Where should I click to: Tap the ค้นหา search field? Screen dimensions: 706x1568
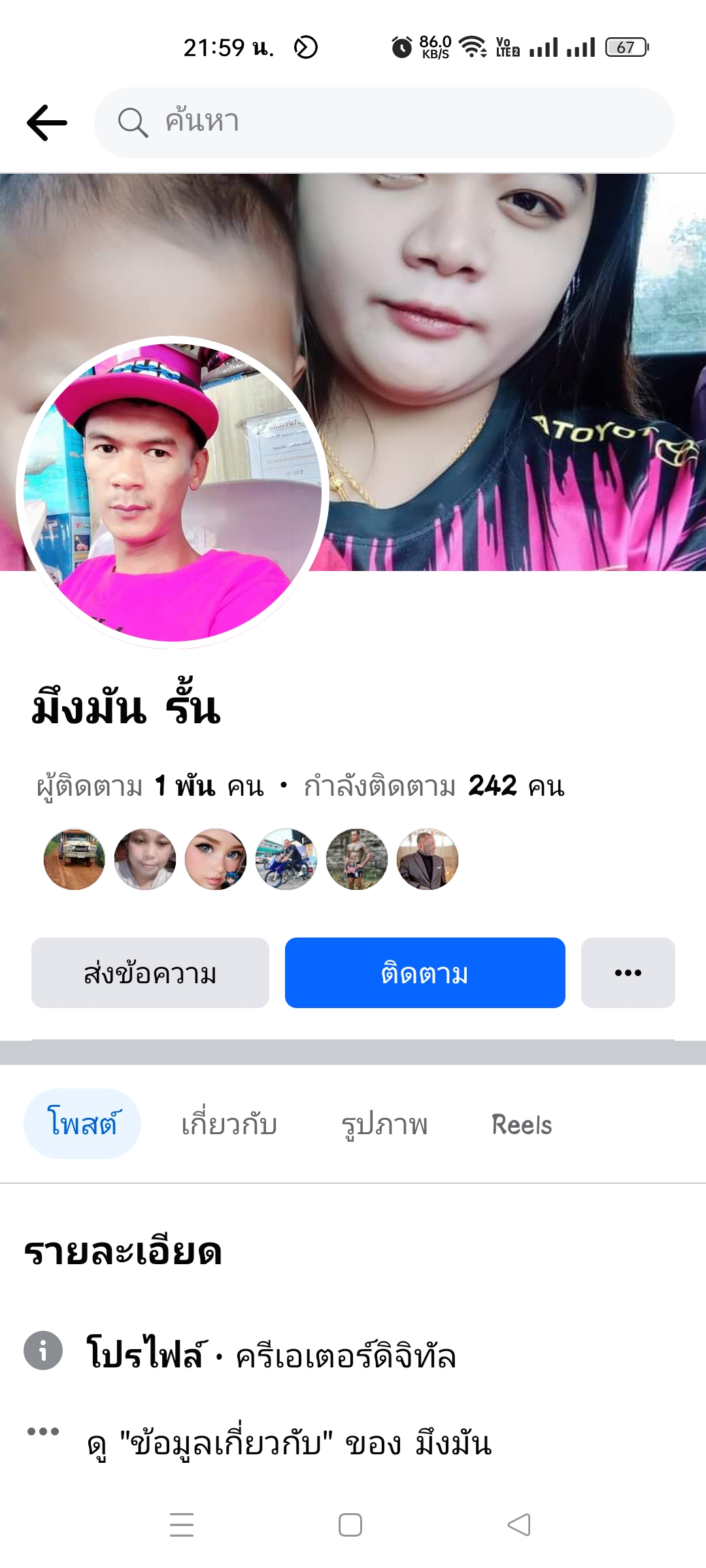[x=384, y=122]
